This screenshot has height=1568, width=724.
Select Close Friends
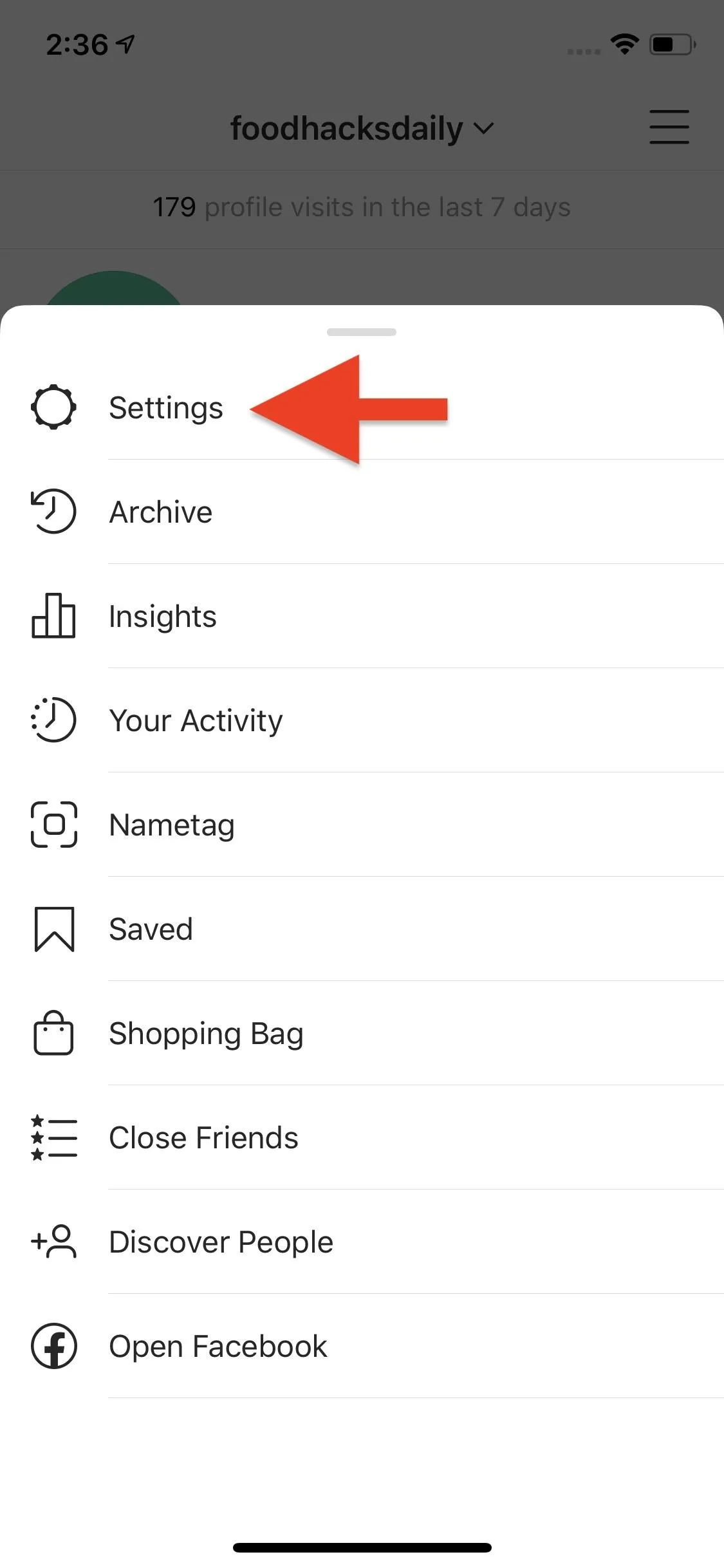tap(362, 1137)
